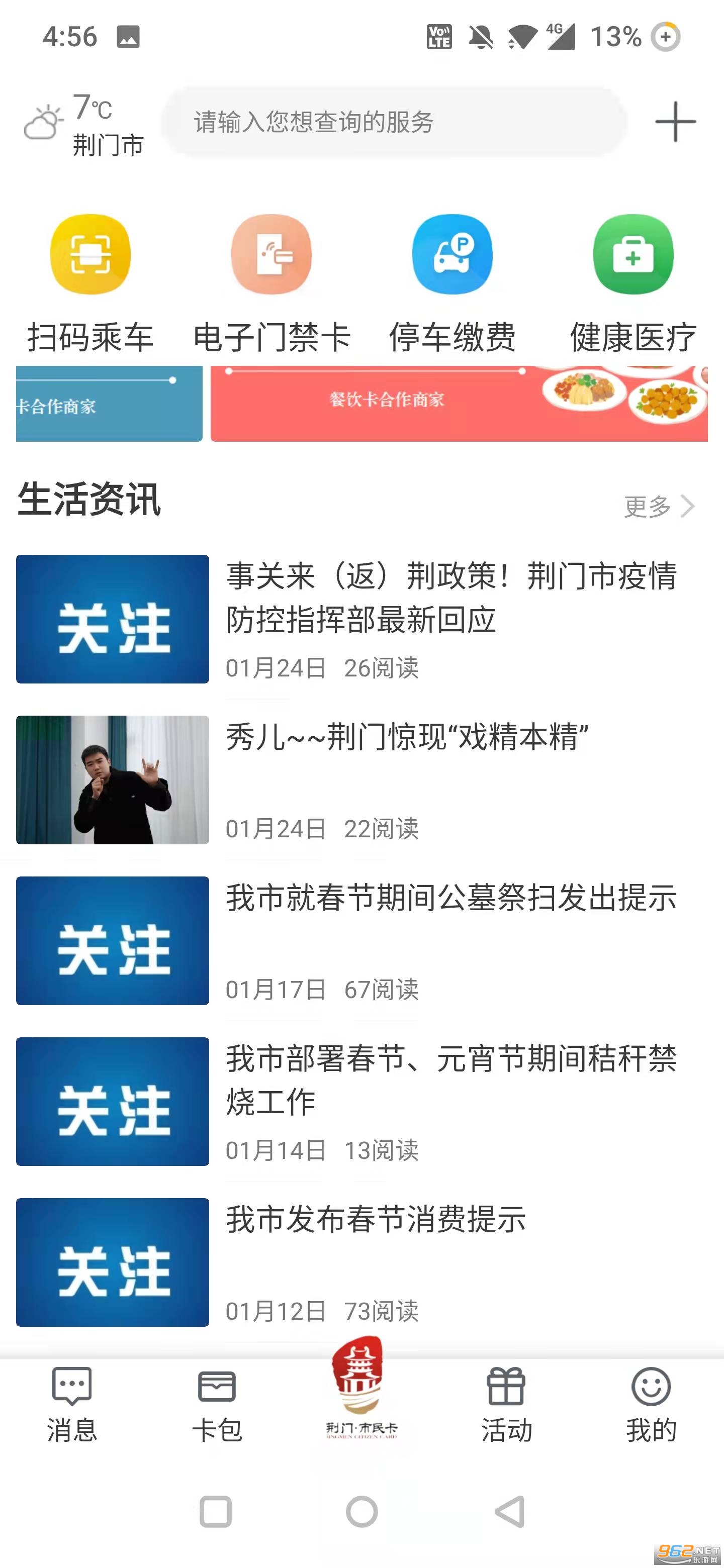View more 生活资讯 via 更多
This screenshot has height=1568, width=724.
point(658,506)
